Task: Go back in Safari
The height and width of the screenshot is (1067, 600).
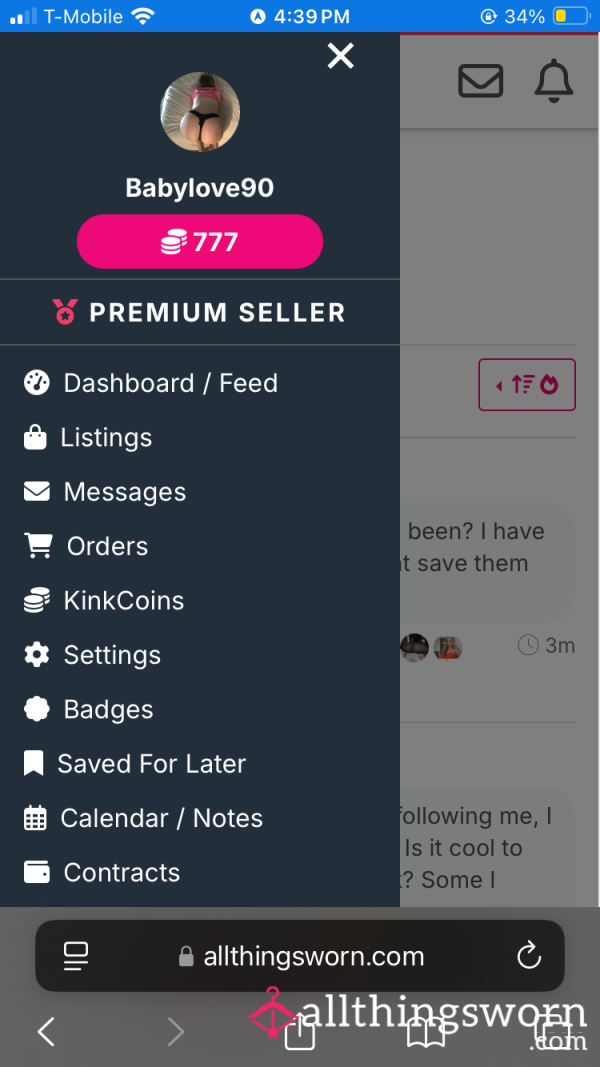Action: tap(46, 1032)
